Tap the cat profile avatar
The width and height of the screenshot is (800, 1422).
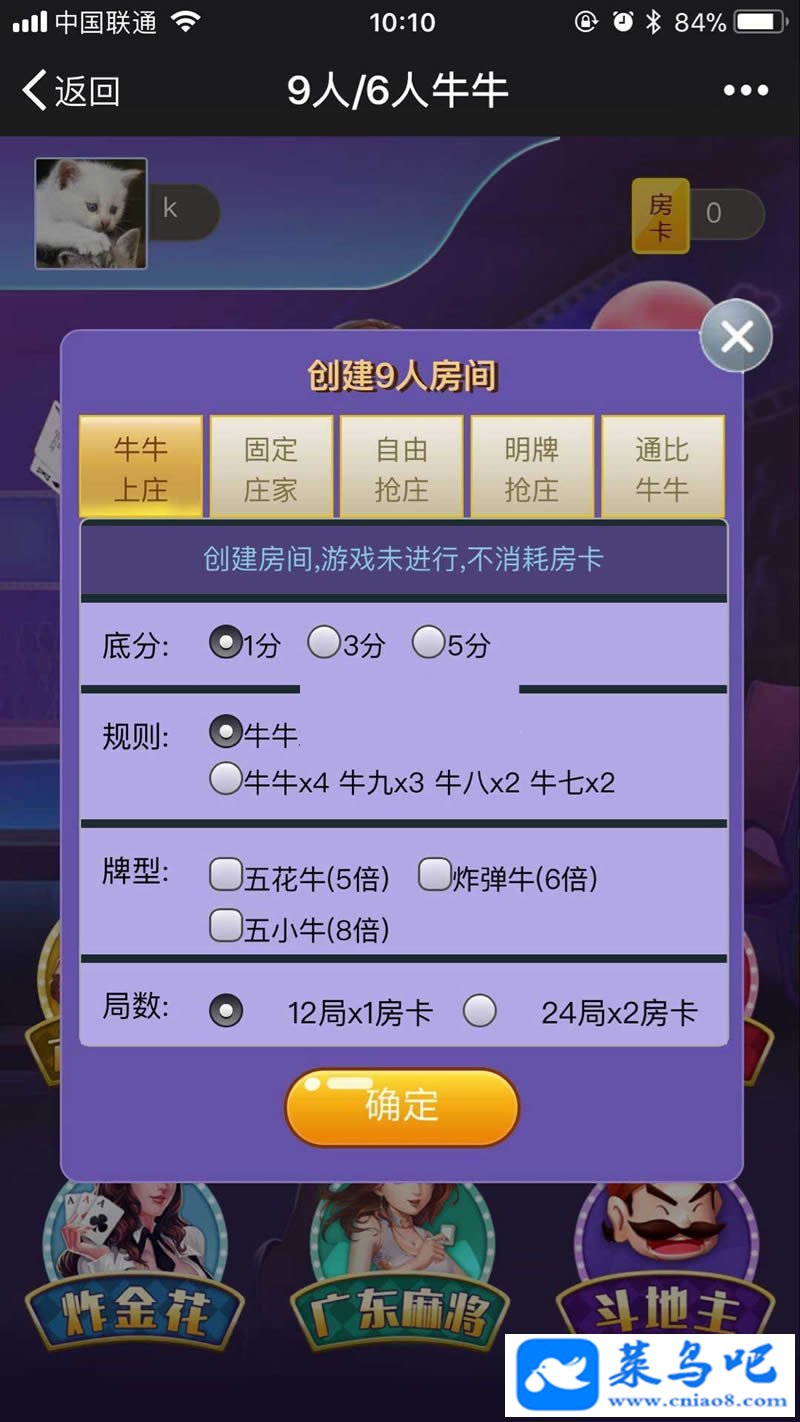coord(91,213)
